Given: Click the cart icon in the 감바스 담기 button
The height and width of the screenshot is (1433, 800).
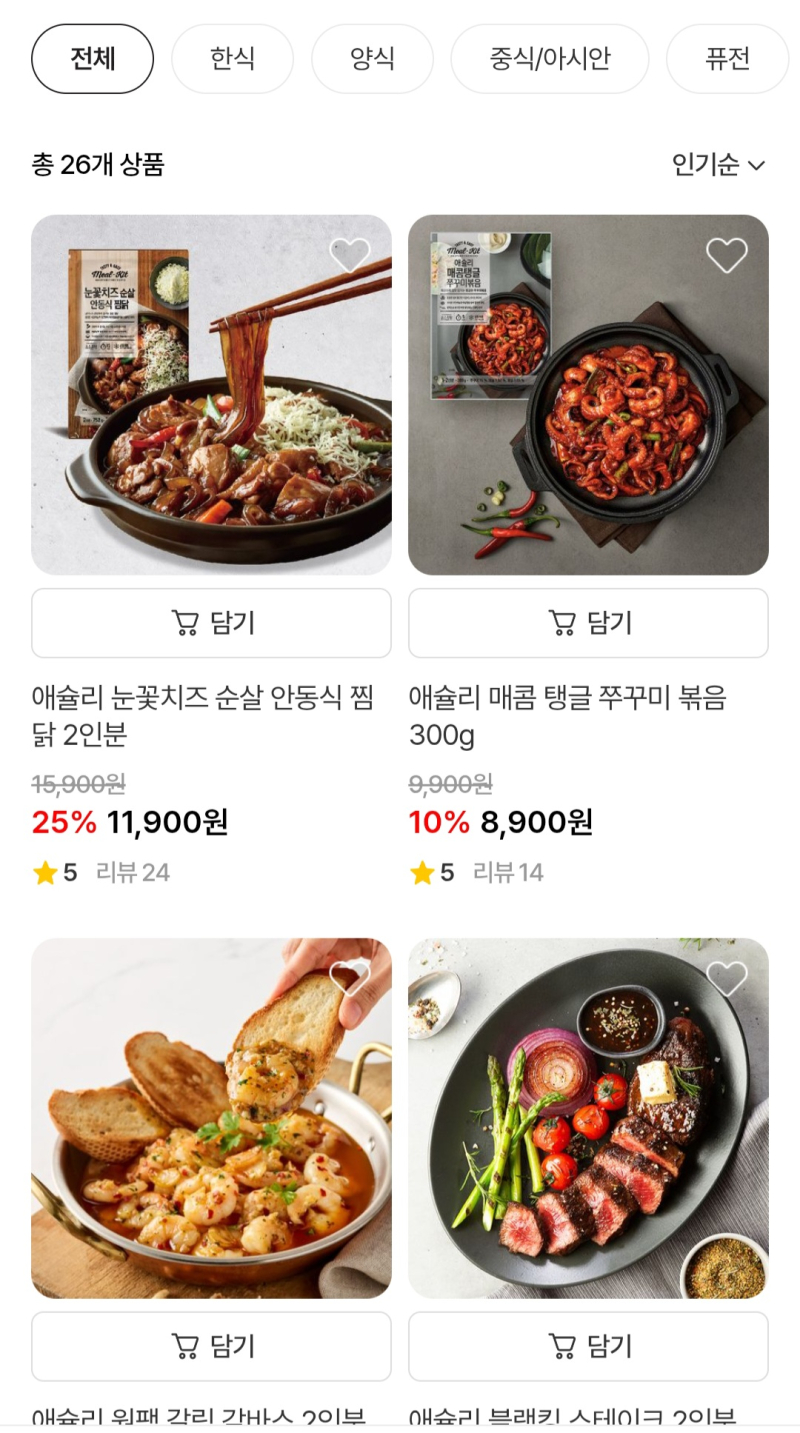Looking at the screenshot, I should coord(184,1346).
